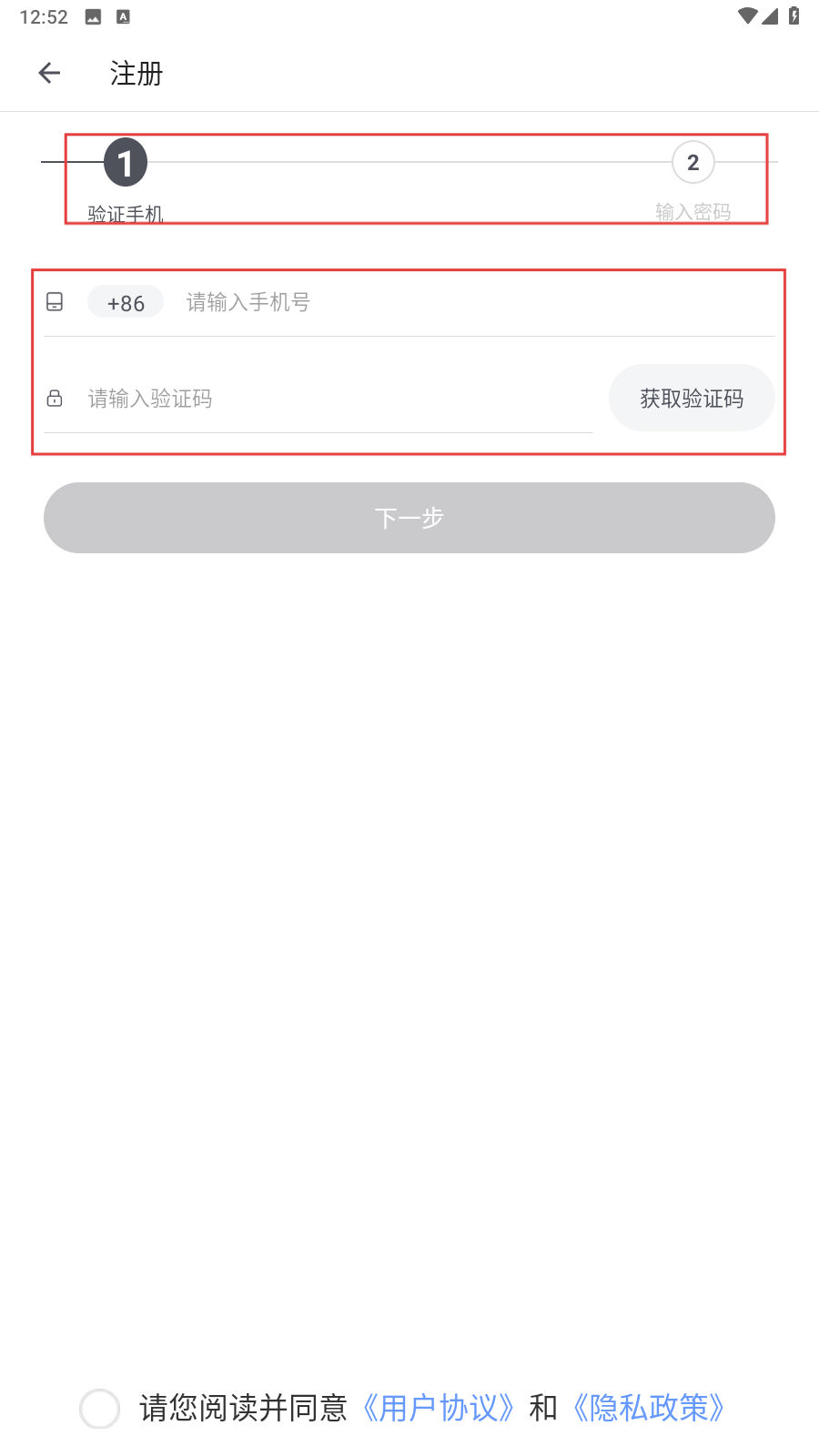819x1456 pixels.
Task: Open the 《隐私政策》 link
Action: coord(649,1408)
